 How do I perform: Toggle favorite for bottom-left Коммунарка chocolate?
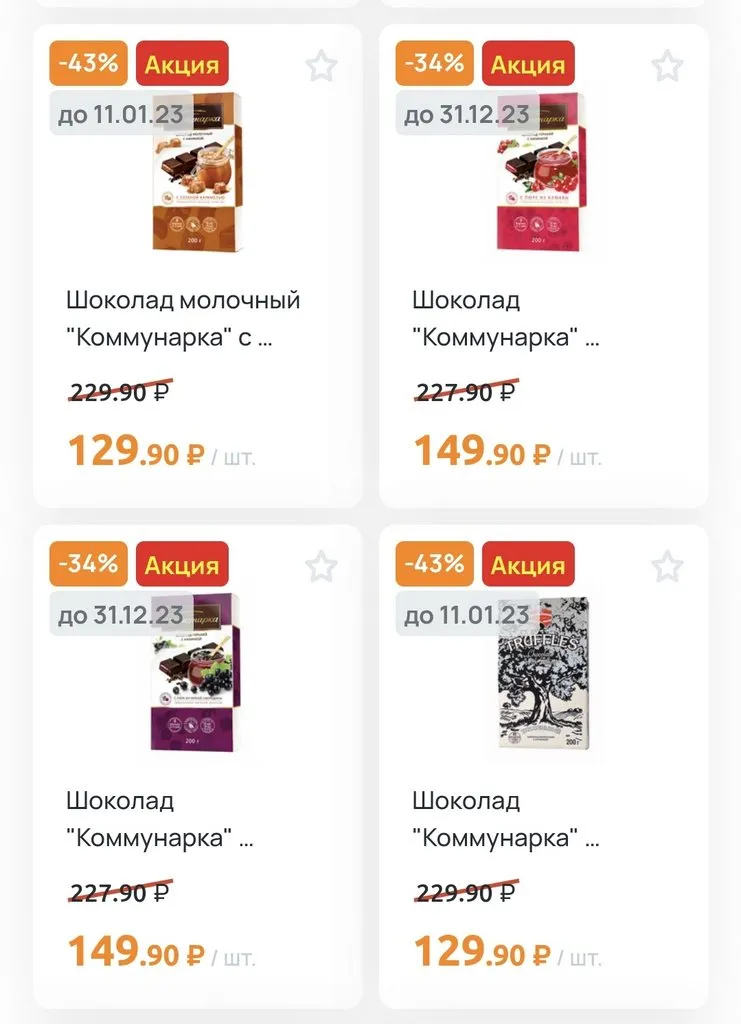coord(321,566)
